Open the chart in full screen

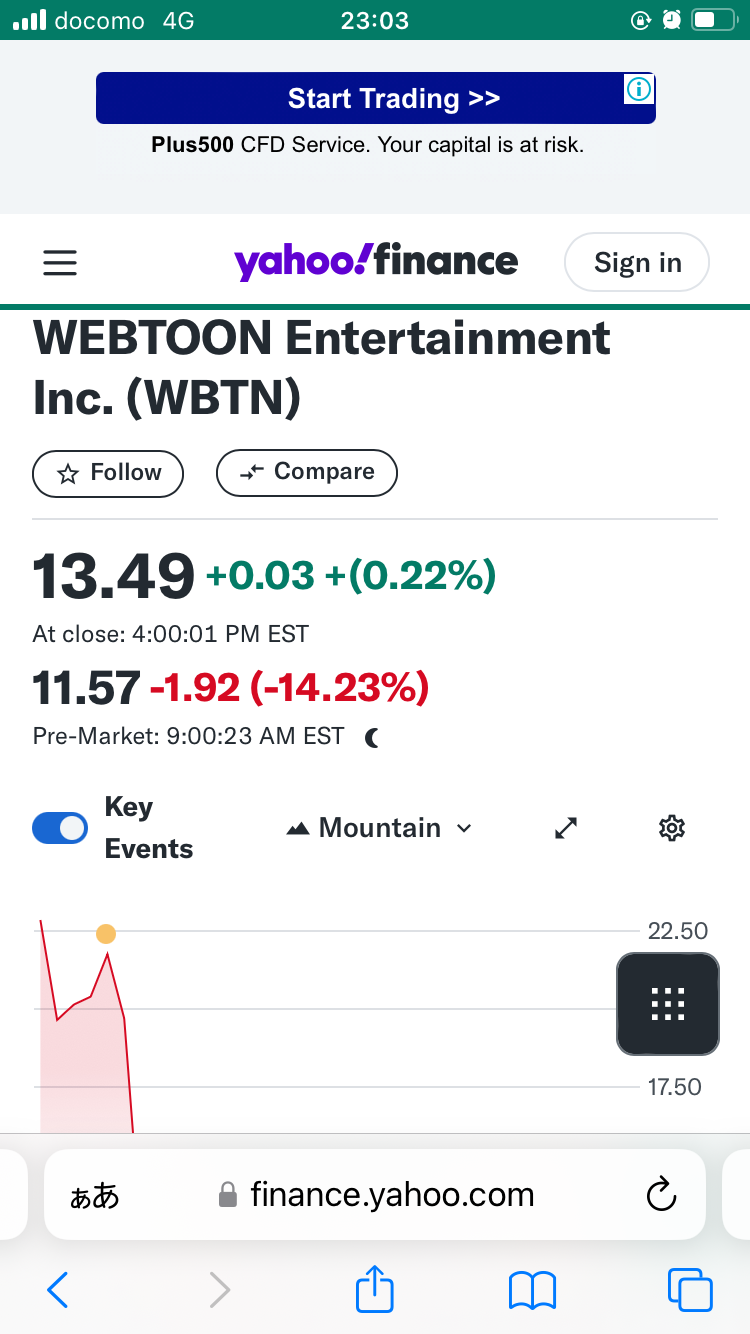click(x=566, y=828)
